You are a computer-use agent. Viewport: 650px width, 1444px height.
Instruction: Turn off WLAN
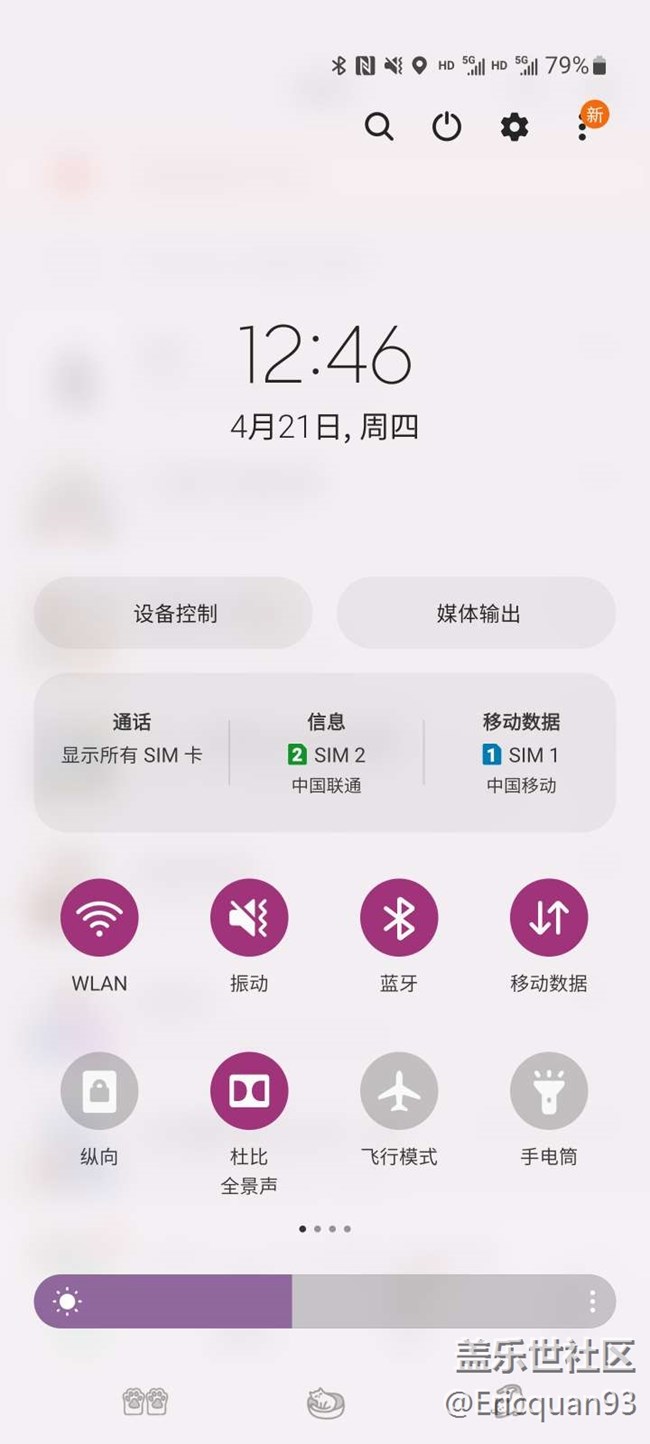[99, 917]
